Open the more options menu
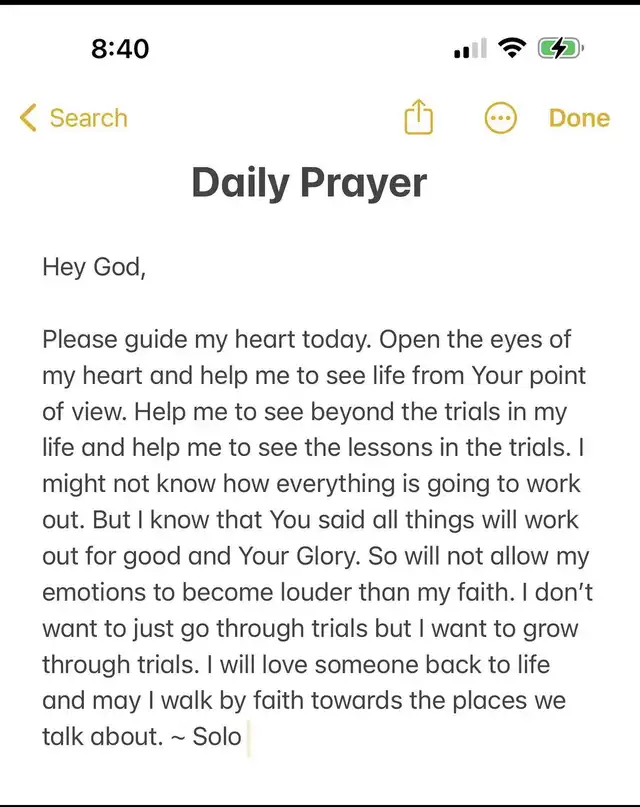This screenshot has height=807, width=640. [x=500, y=118]
